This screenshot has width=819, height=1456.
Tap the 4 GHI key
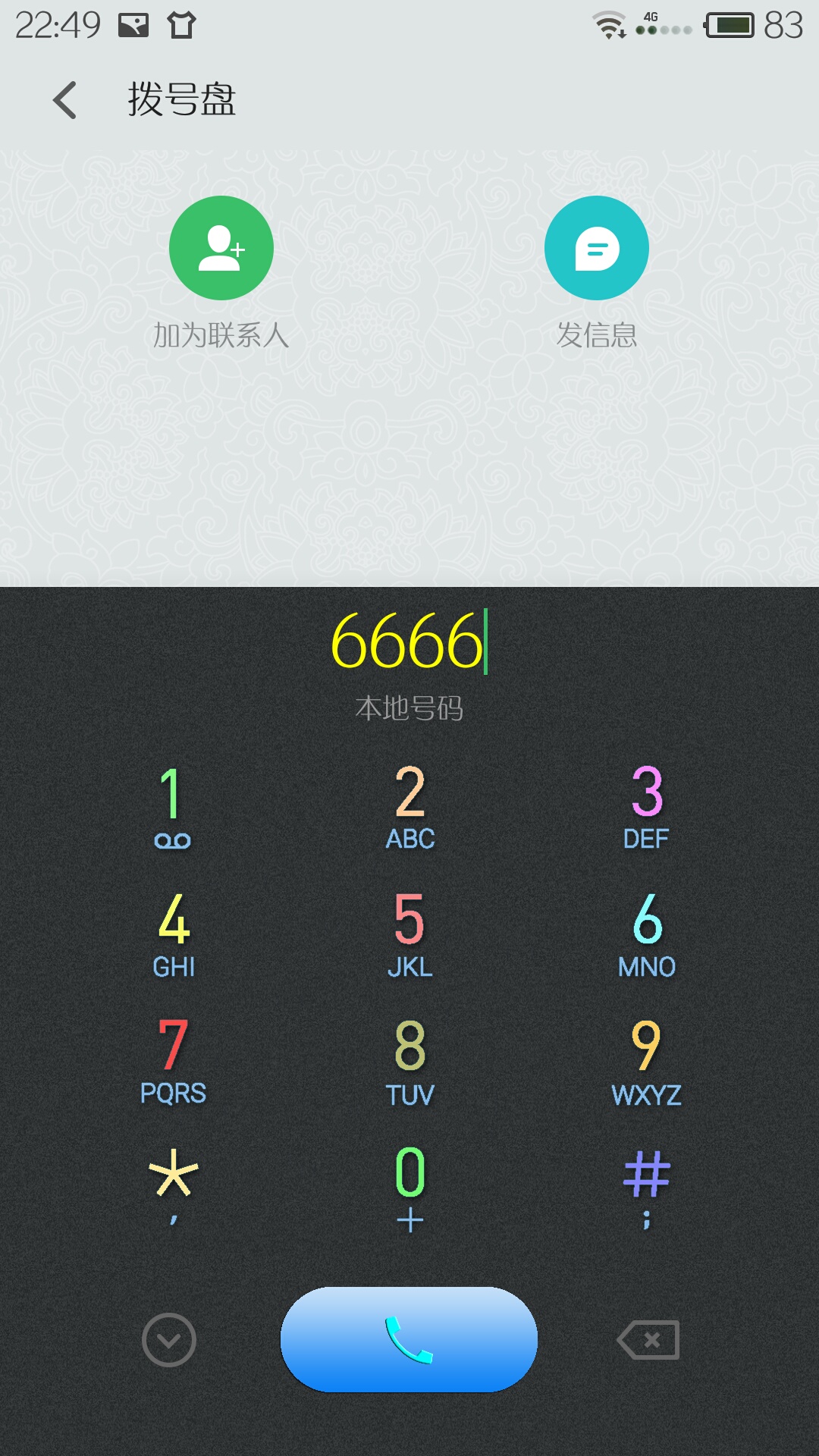click(174, 936)
